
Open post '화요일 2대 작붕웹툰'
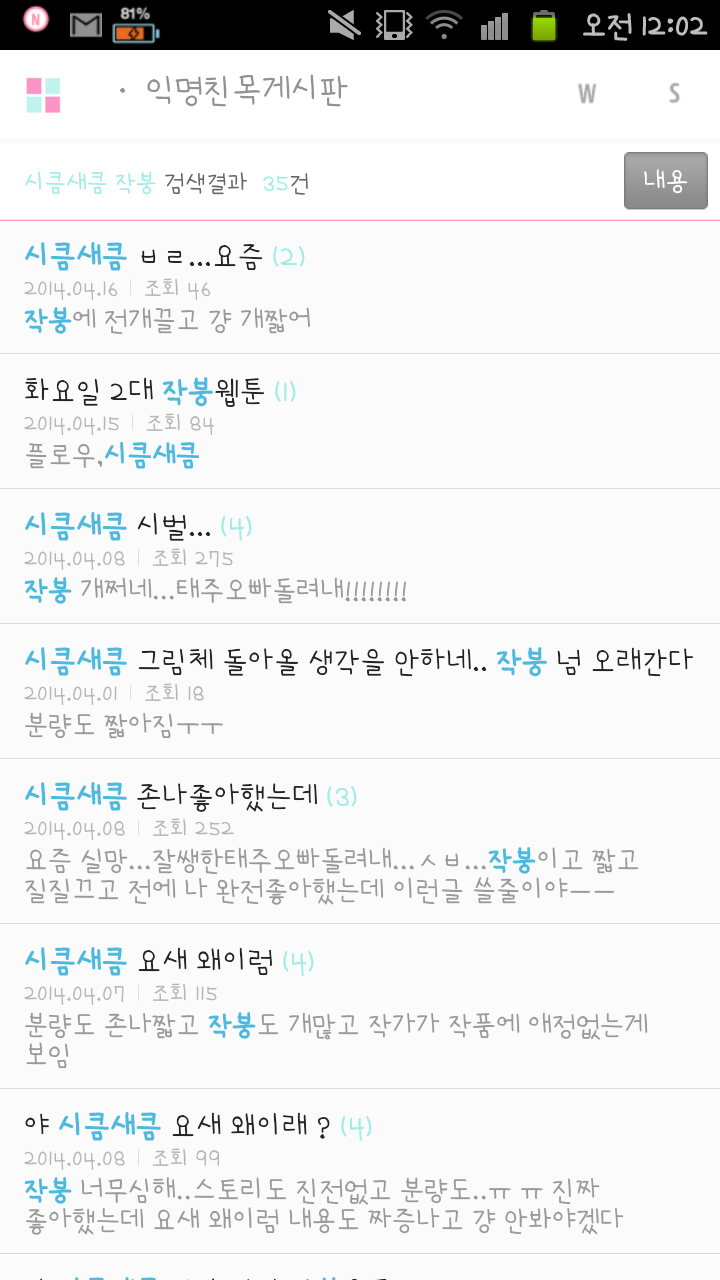[x=360, y=421]
